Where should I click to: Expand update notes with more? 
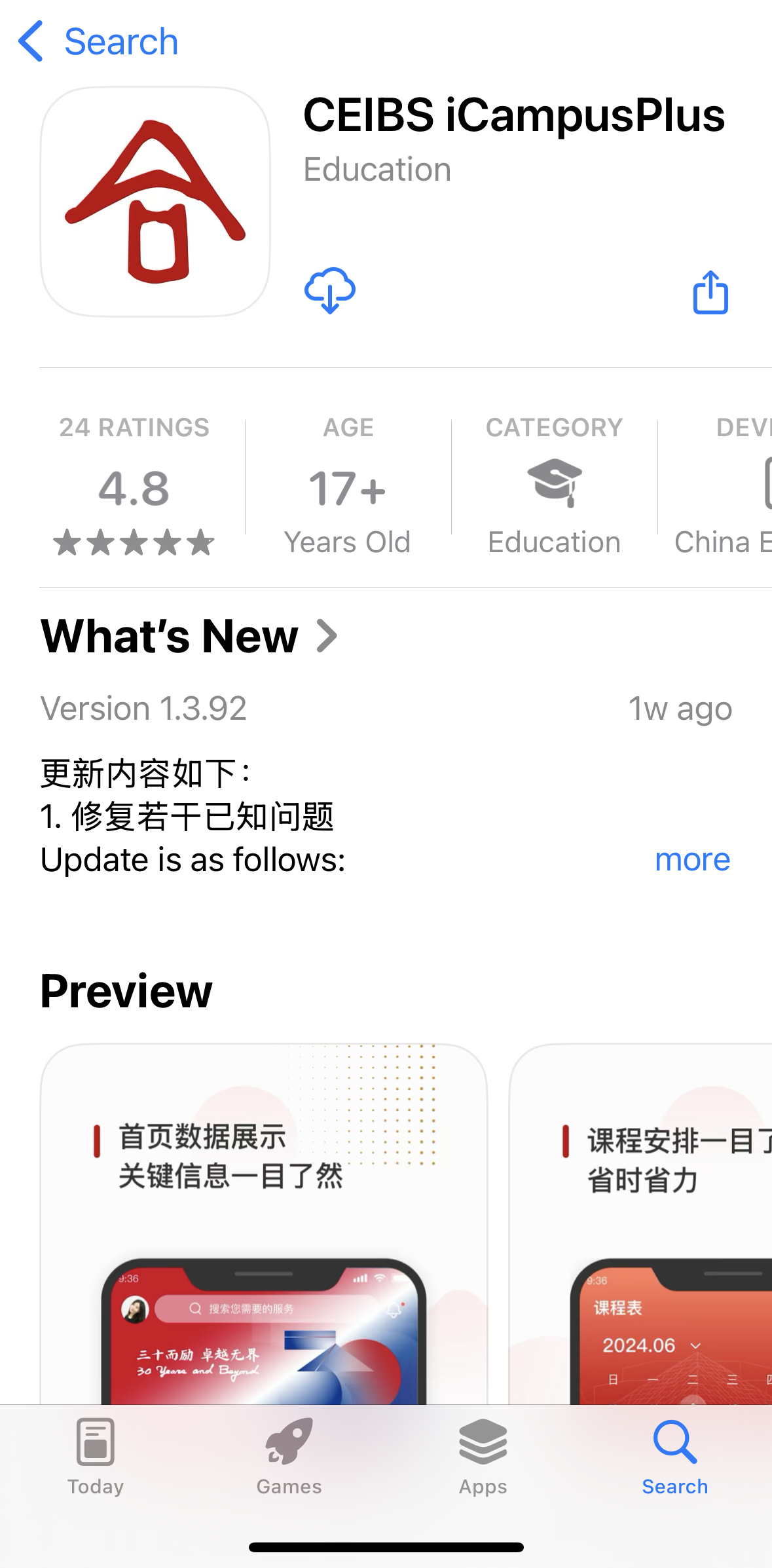point(692,859)
